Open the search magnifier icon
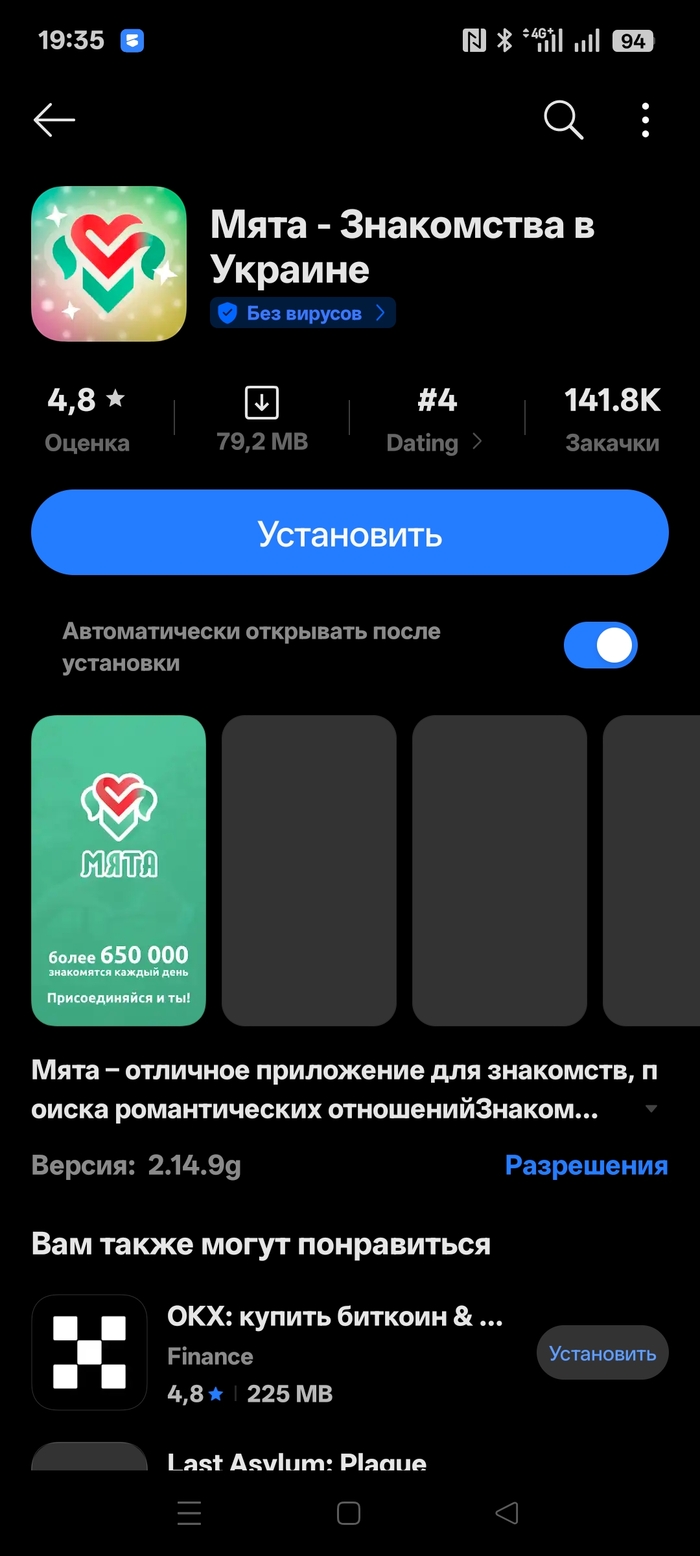The image size is (700, 1556). pos(563,120)
